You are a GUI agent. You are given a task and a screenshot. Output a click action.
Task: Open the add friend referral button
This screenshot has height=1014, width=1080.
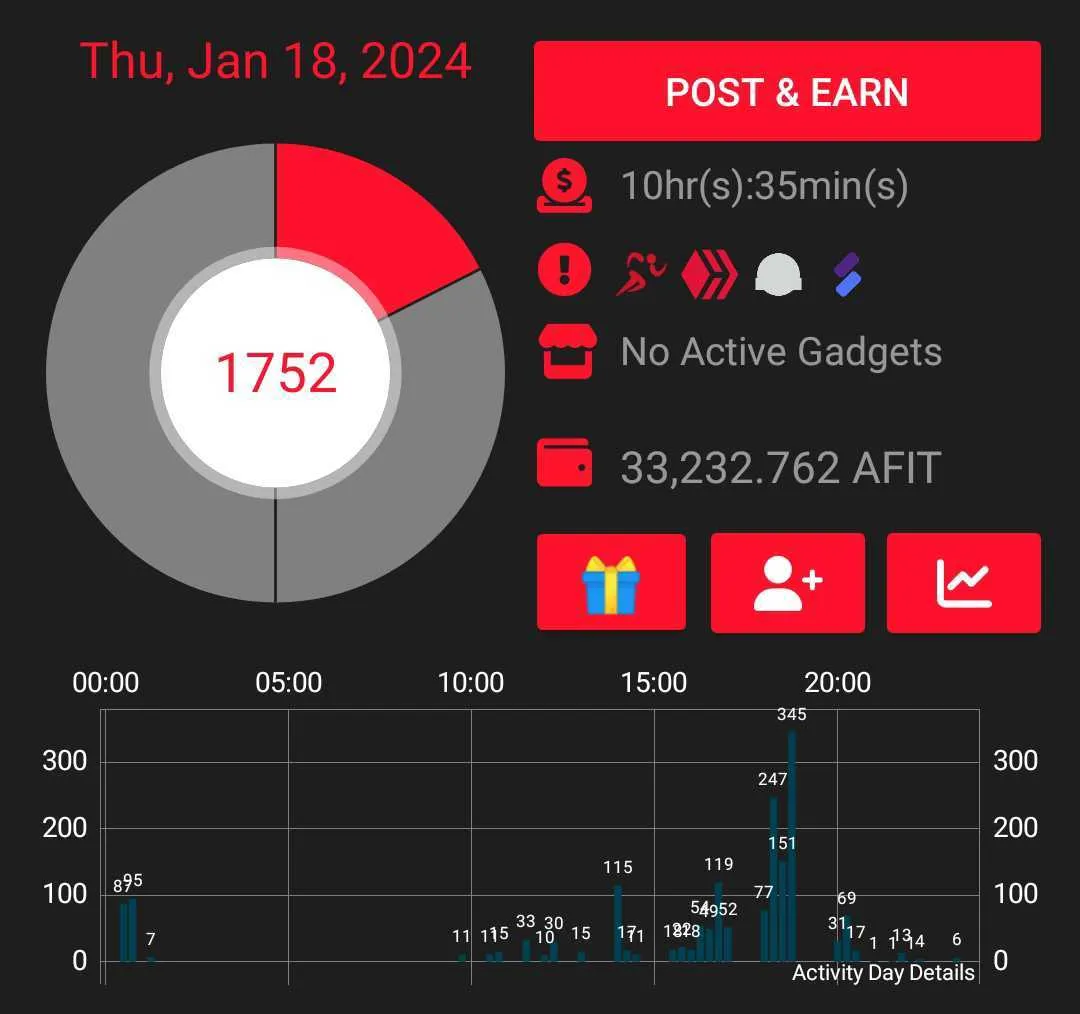787,583
